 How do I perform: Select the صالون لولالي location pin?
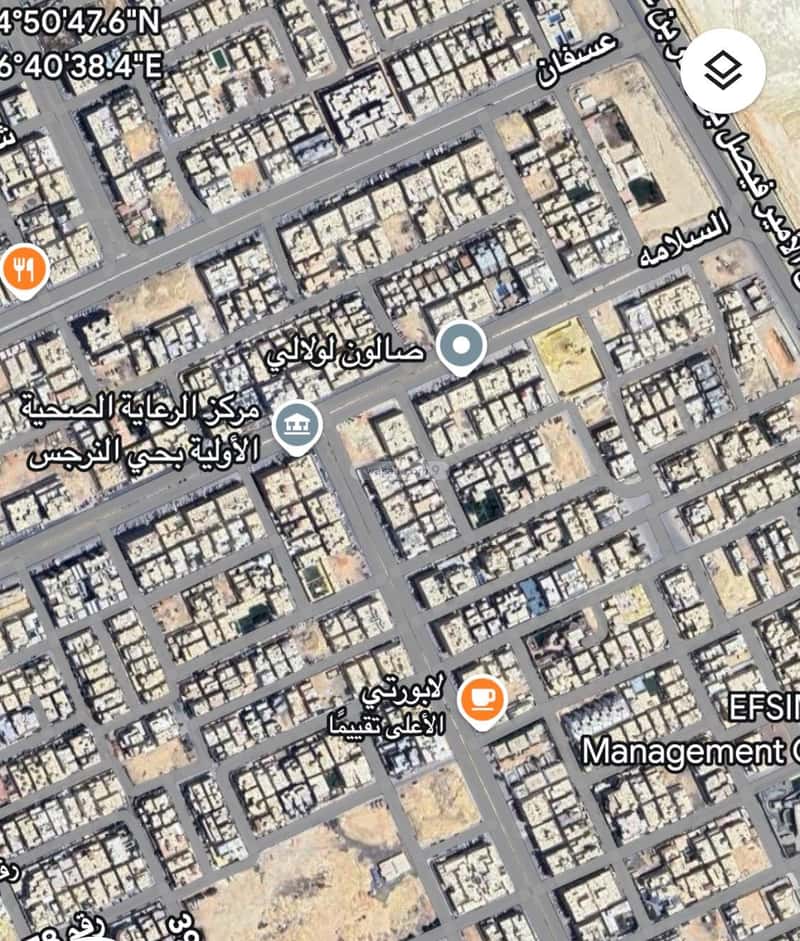click(461, 347)
